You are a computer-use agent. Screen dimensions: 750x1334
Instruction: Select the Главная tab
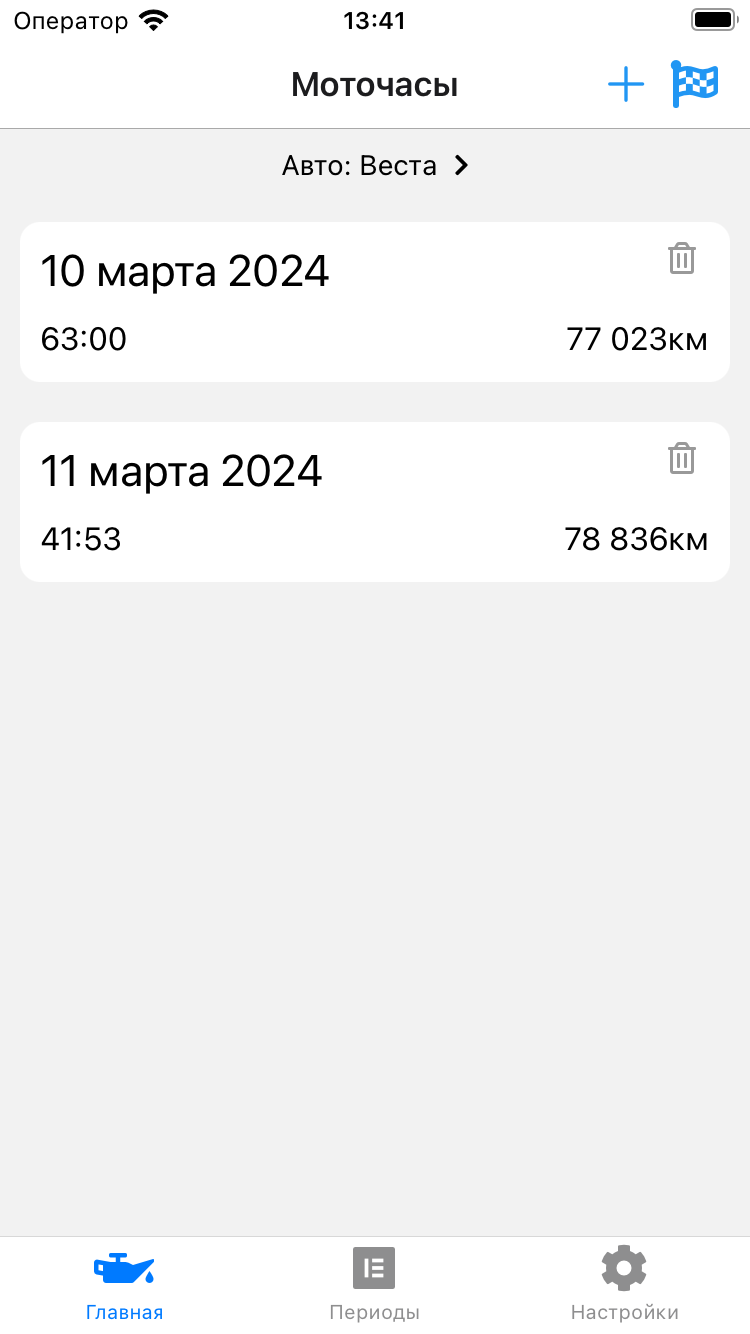[124, 1285]
